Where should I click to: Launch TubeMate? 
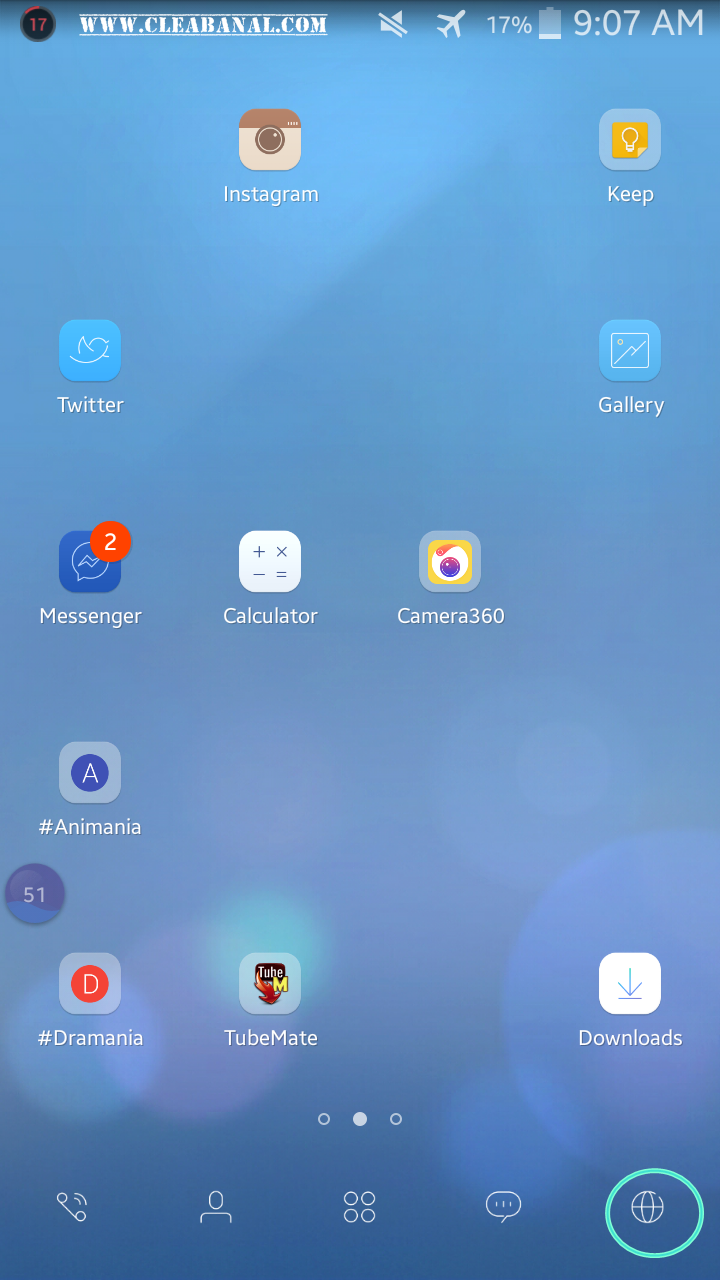click(270, 984)
